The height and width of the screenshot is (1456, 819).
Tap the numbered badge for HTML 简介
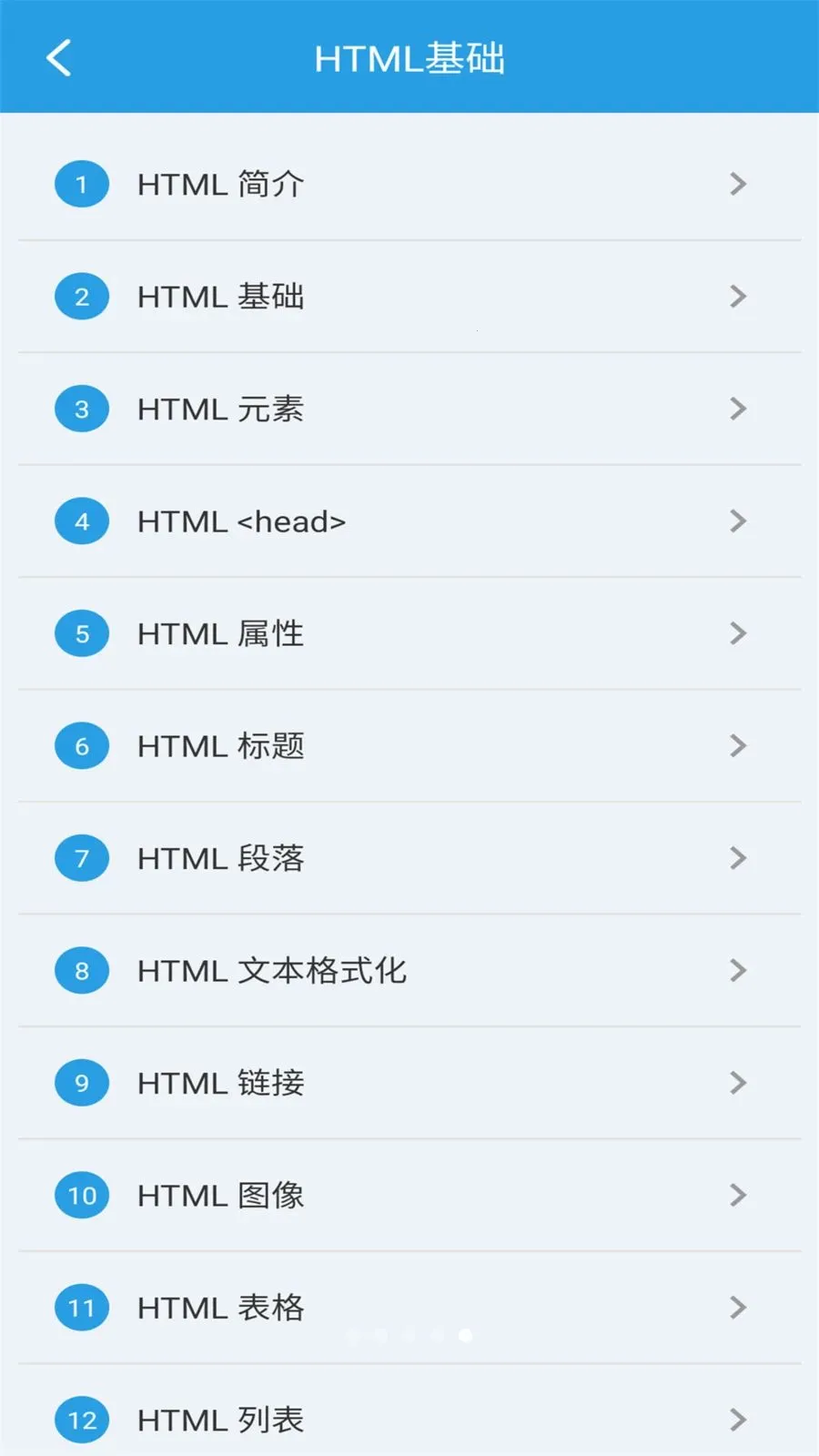point(82,184)
